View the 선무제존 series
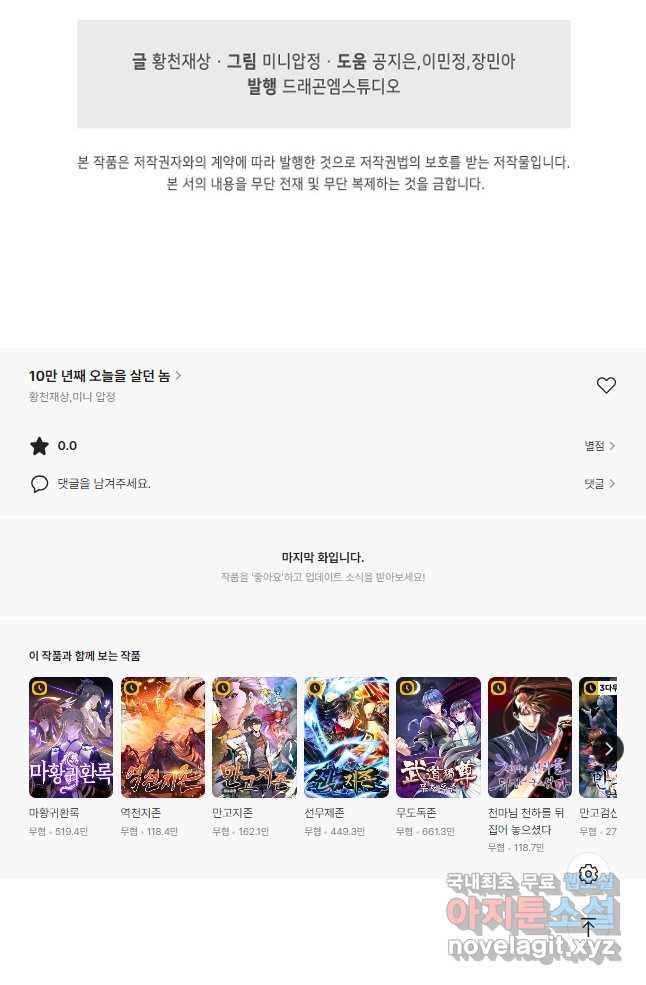This screenshot has width=646, height=985. click(346, 737)
